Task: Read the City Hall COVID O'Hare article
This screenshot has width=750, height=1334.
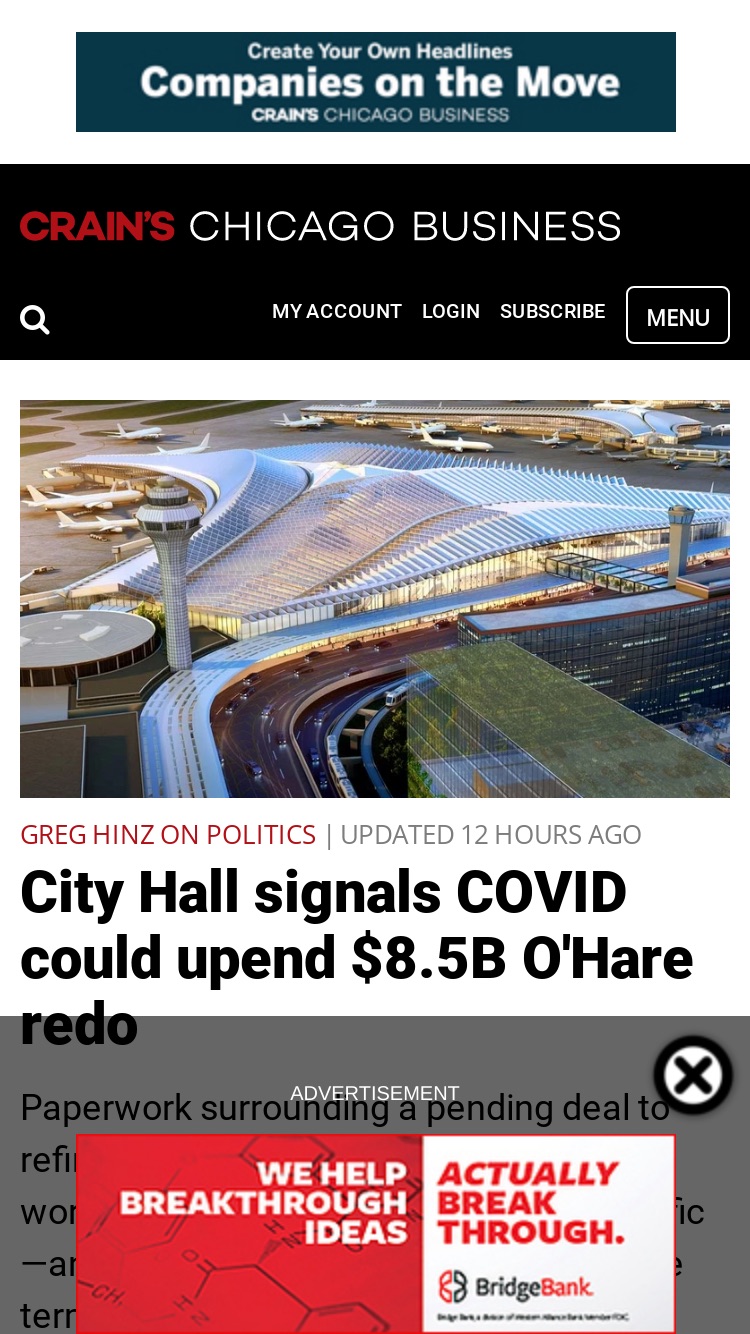Action: click(357, 958)
